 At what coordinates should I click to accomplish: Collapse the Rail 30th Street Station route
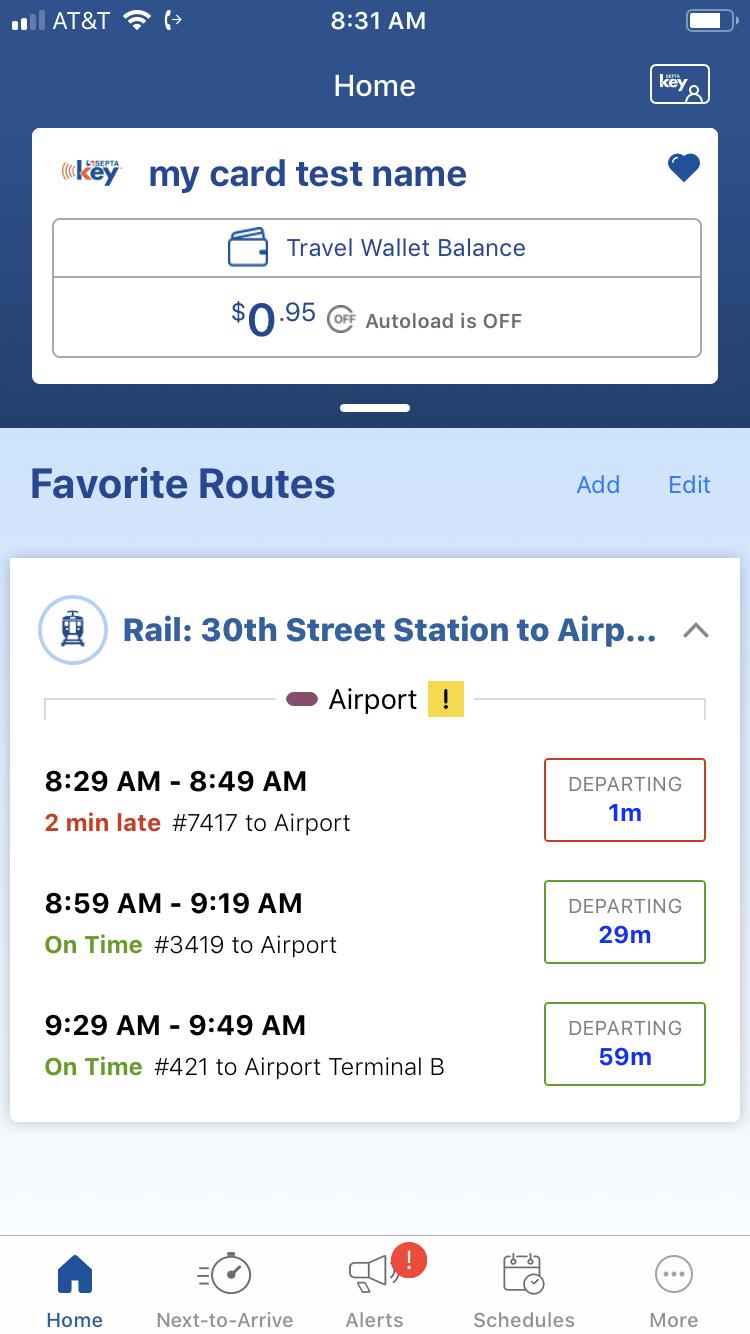pos(695,631)
